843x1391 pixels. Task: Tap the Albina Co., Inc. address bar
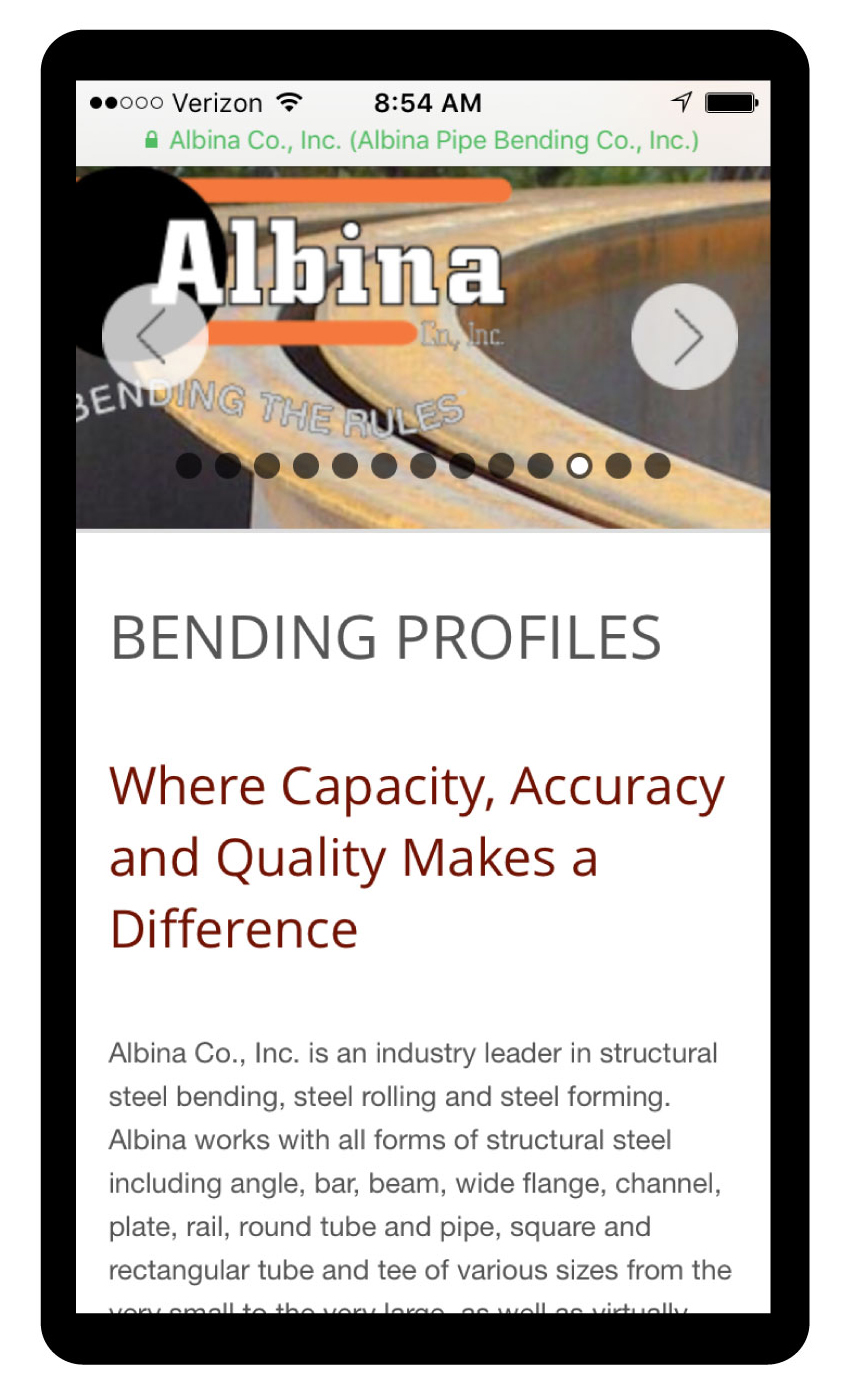[x=423, y=141]
